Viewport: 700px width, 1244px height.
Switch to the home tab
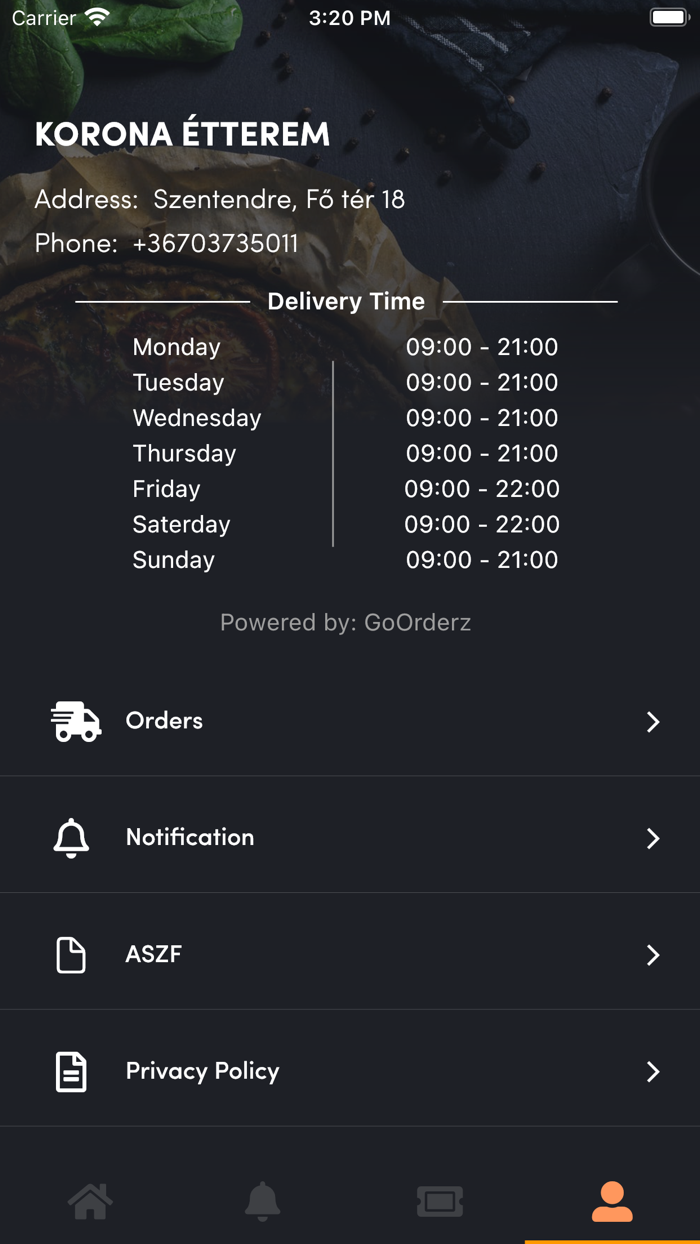point(90,1201)
